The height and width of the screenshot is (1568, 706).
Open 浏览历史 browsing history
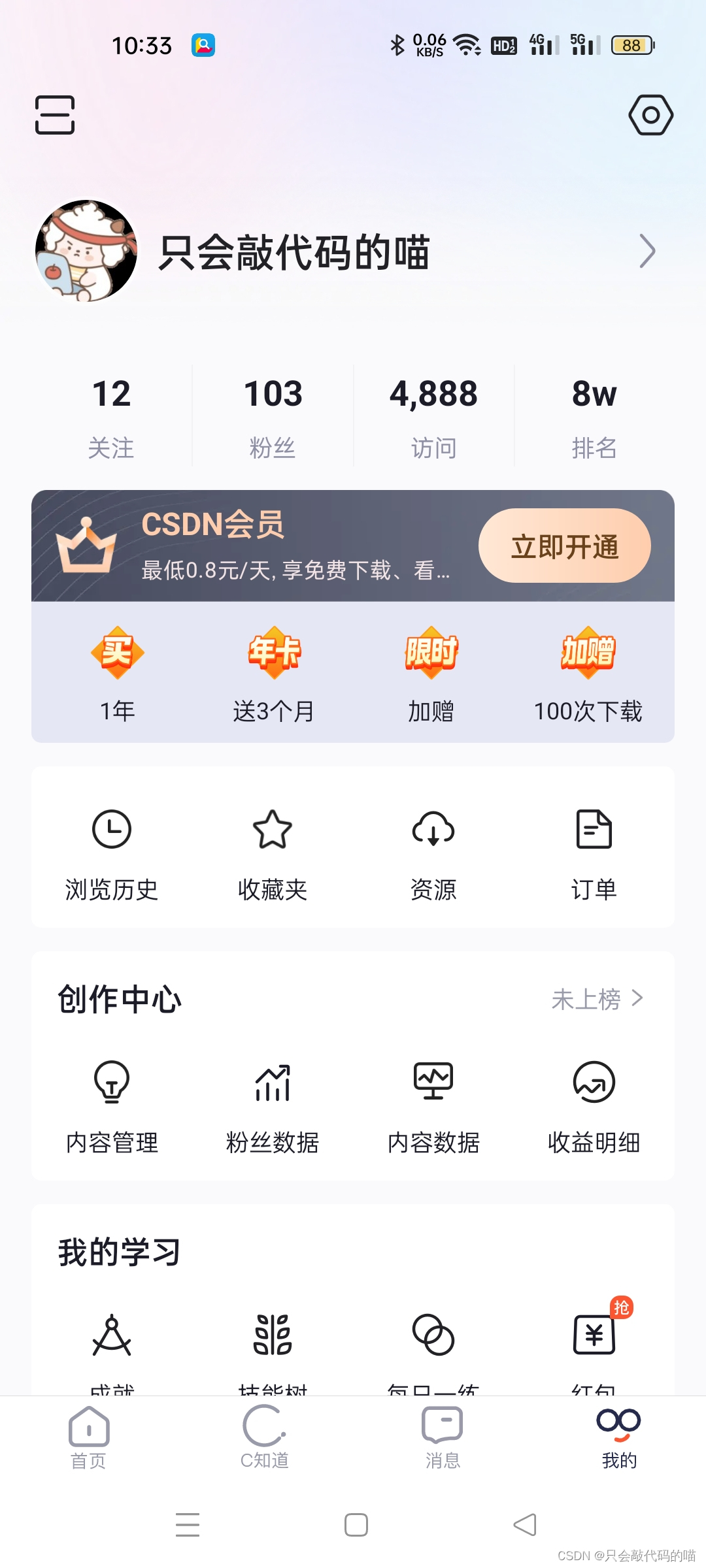tap(112, 850)
